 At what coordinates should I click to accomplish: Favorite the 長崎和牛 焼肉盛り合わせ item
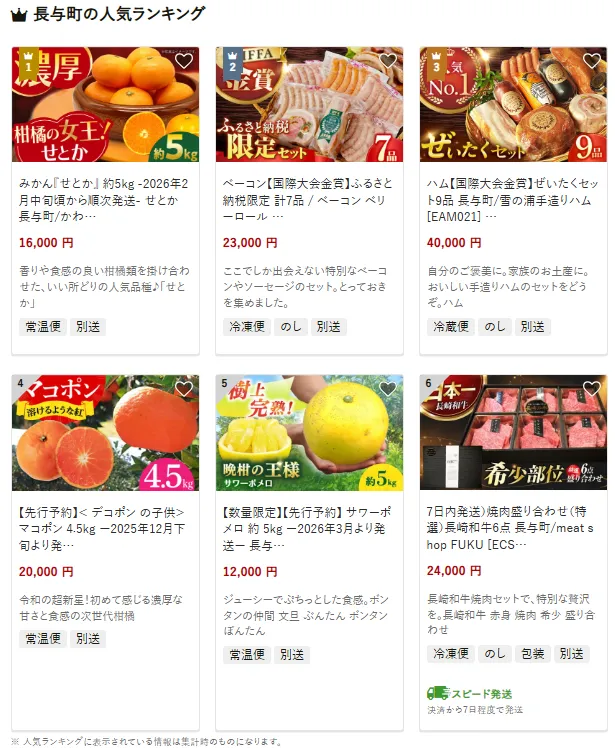tap(591, 389)
